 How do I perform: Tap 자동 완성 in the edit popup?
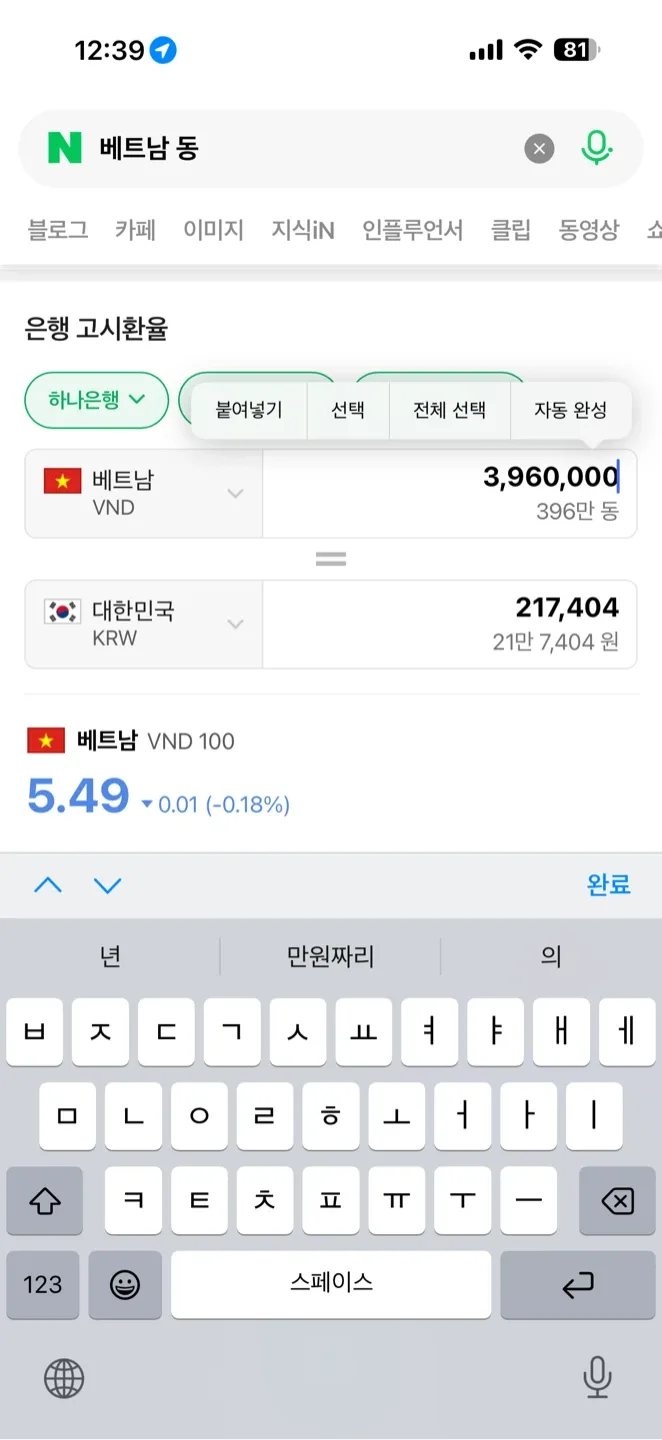[x=570, y=410]
